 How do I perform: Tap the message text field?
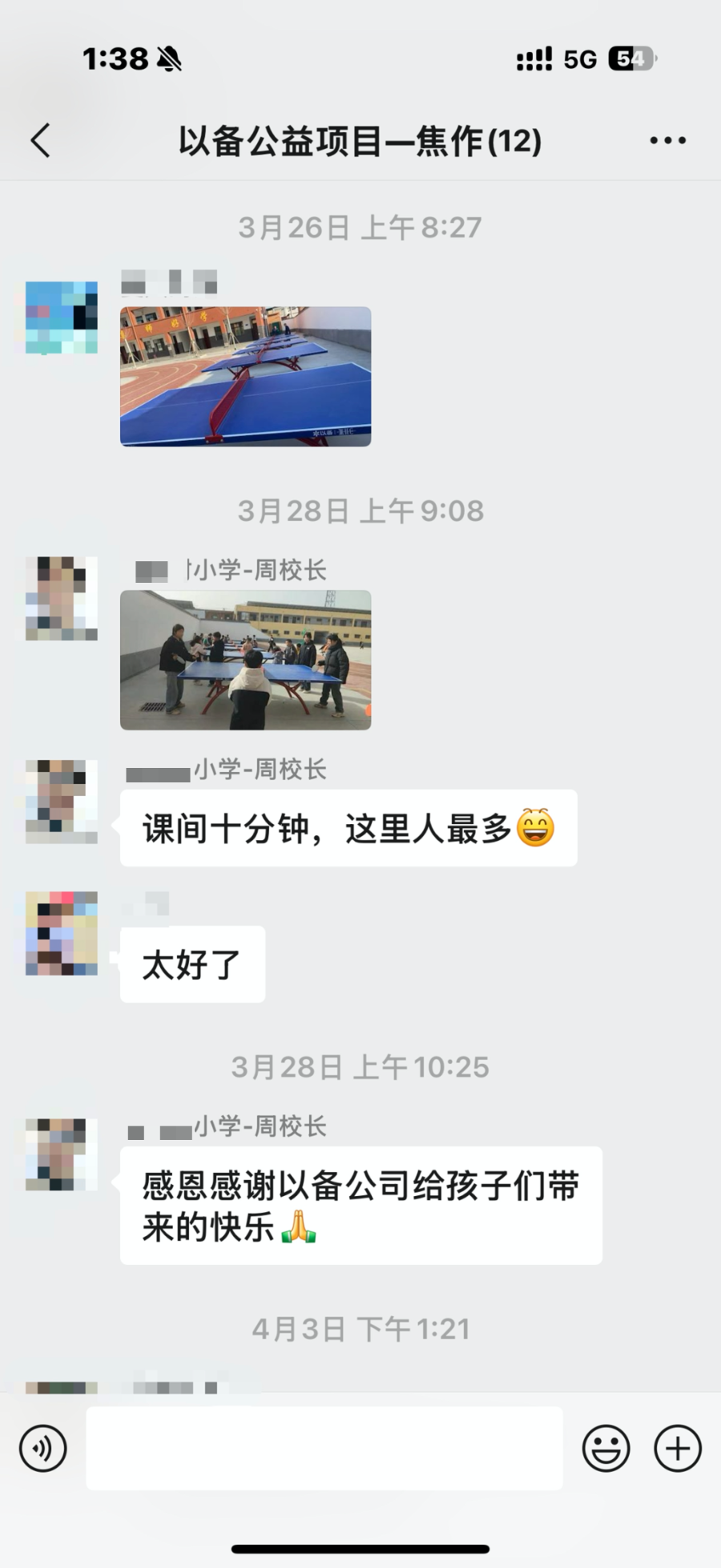coord(324,1448)
